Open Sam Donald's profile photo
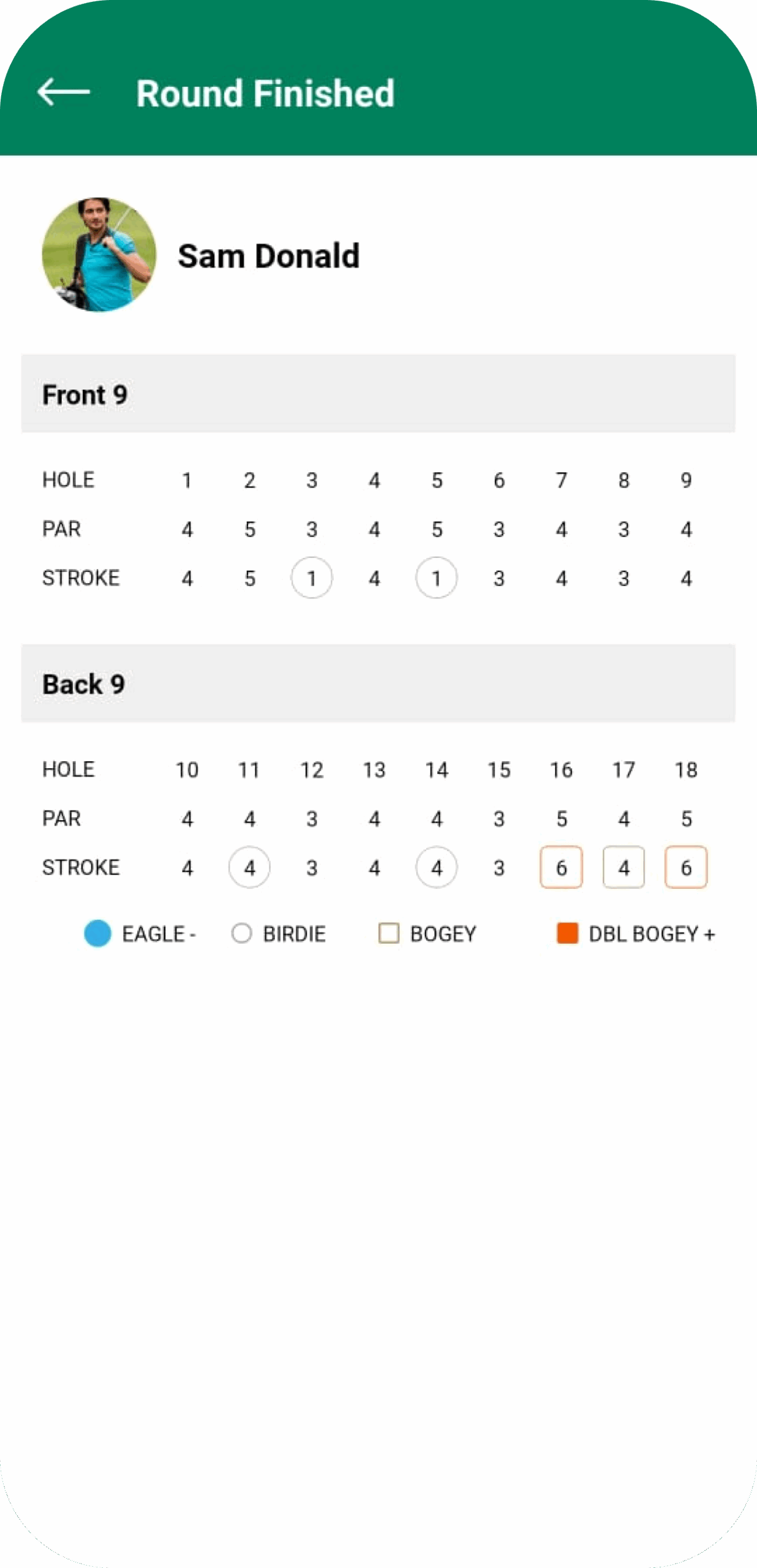The image size is (757, 1568). (99, 255)
